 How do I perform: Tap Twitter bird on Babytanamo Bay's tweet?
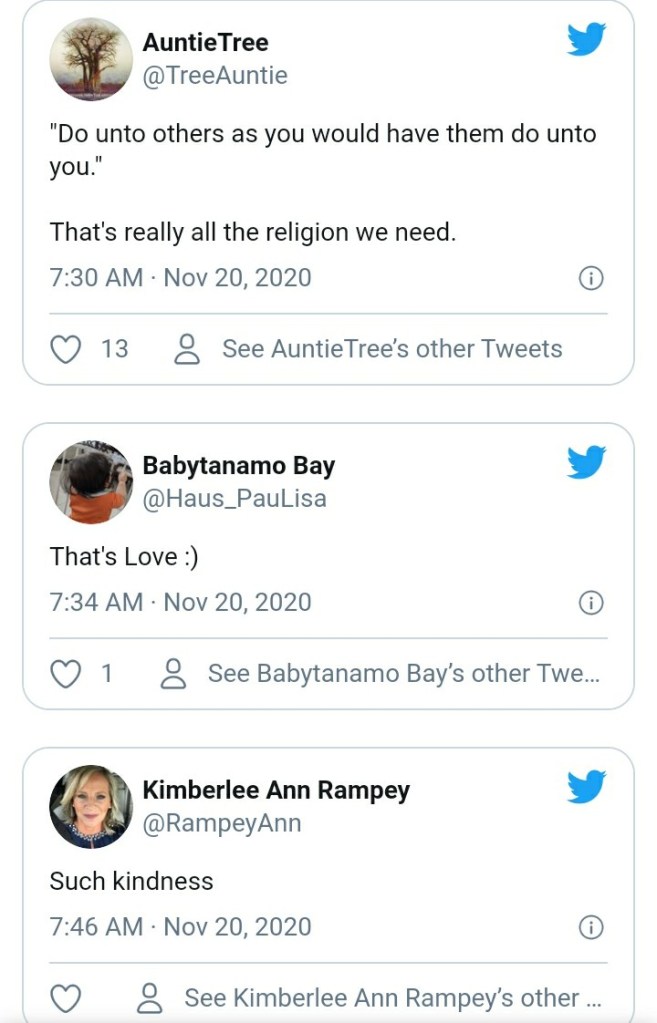[x=587, y=462]
